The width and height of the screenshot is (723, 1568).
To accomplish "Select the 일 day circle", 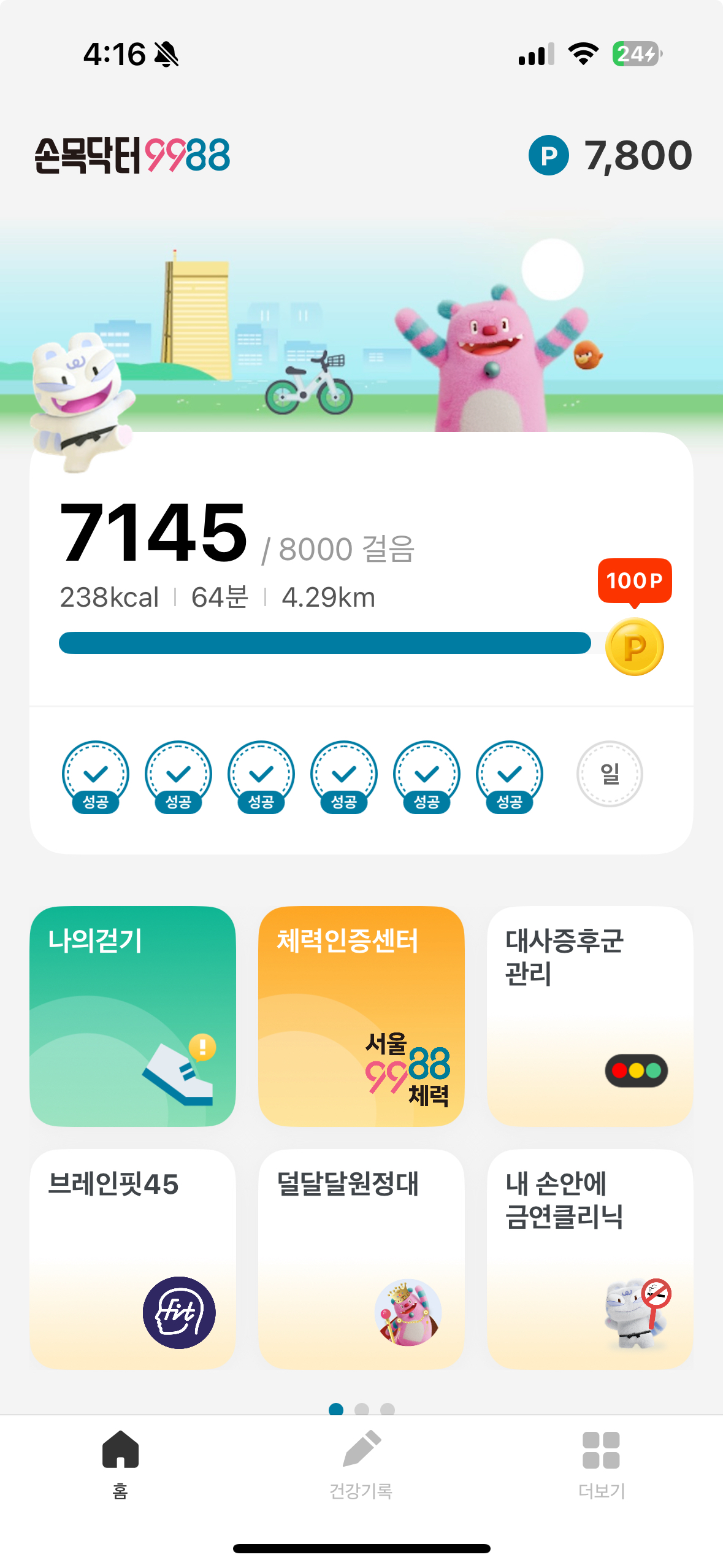I will pyautogui.click(x=610, y=774).
